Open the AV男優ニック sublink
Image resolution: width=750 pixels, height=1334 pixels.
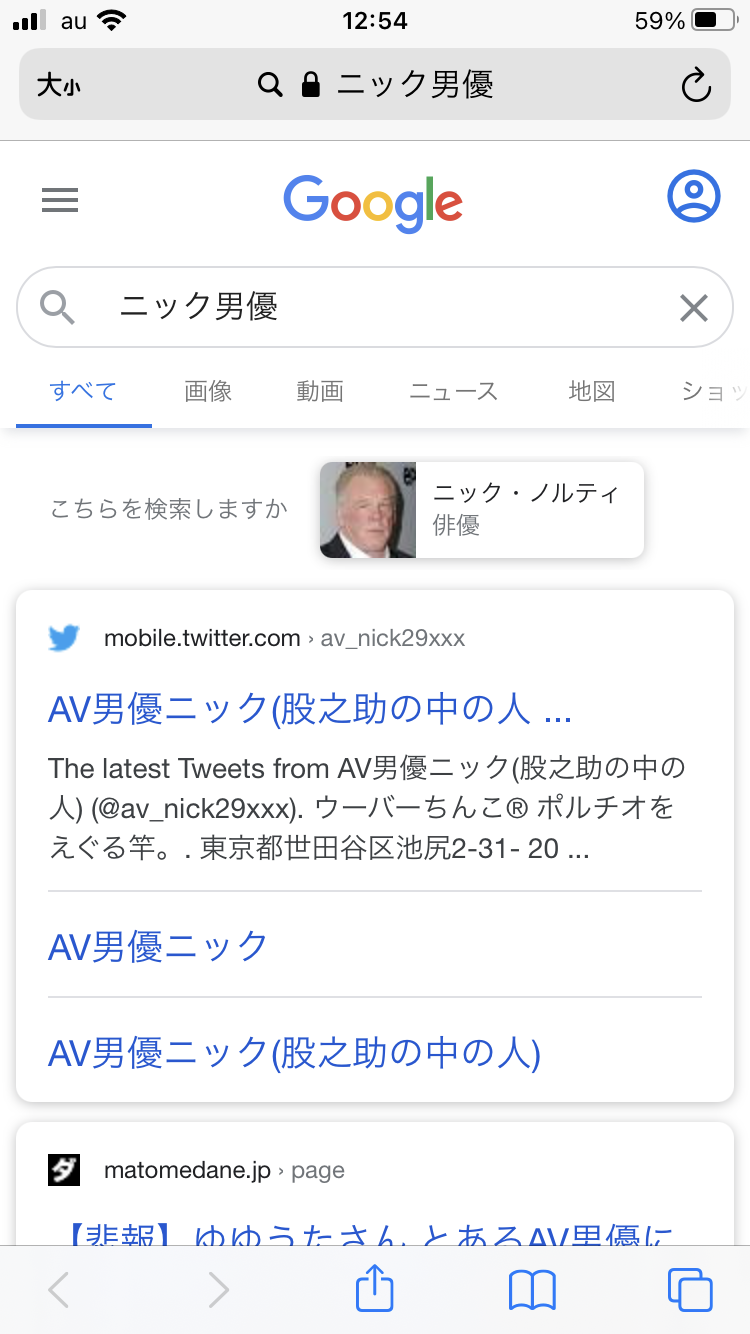click(x=158, y=945)
